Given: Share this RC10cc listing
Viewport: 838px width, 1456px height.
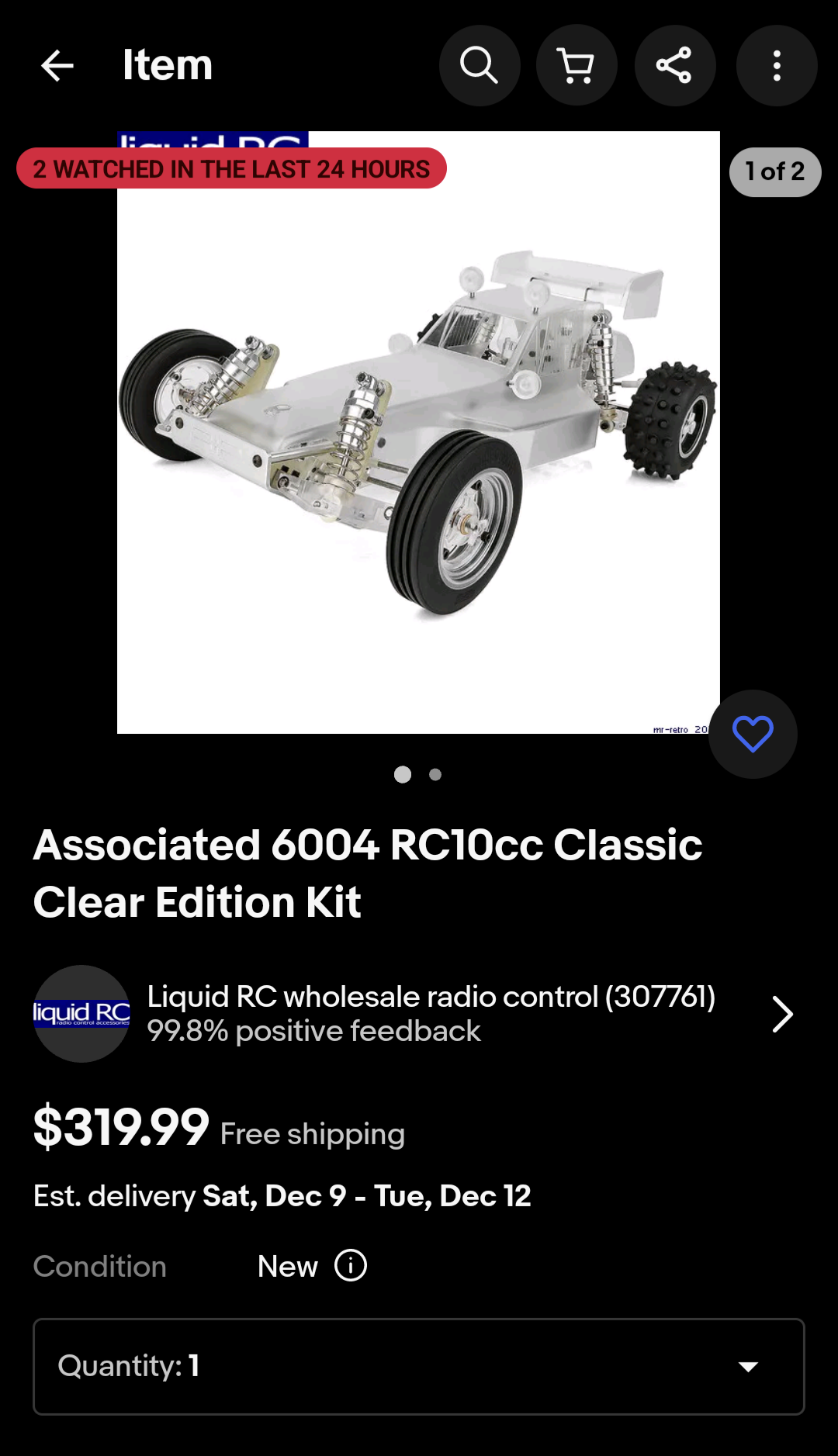Looking at the screenshot, I should pos(675,65).
